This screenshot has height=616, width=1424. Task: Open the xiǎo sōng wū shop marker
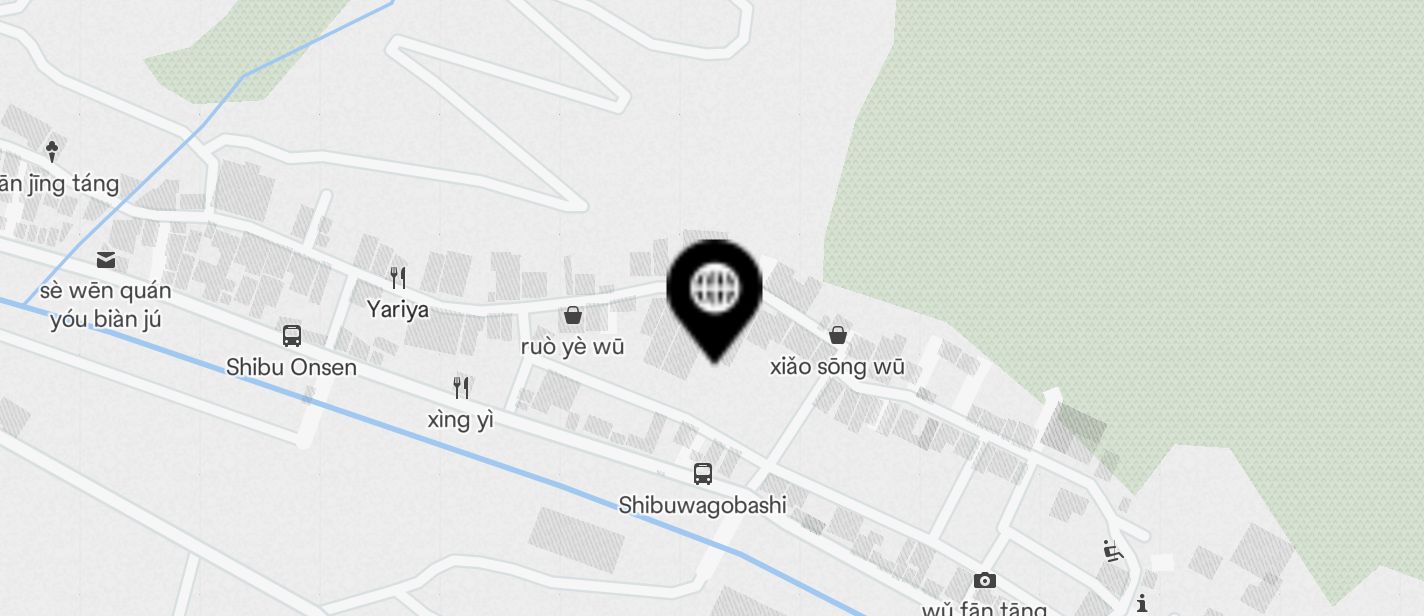(837, 335)
